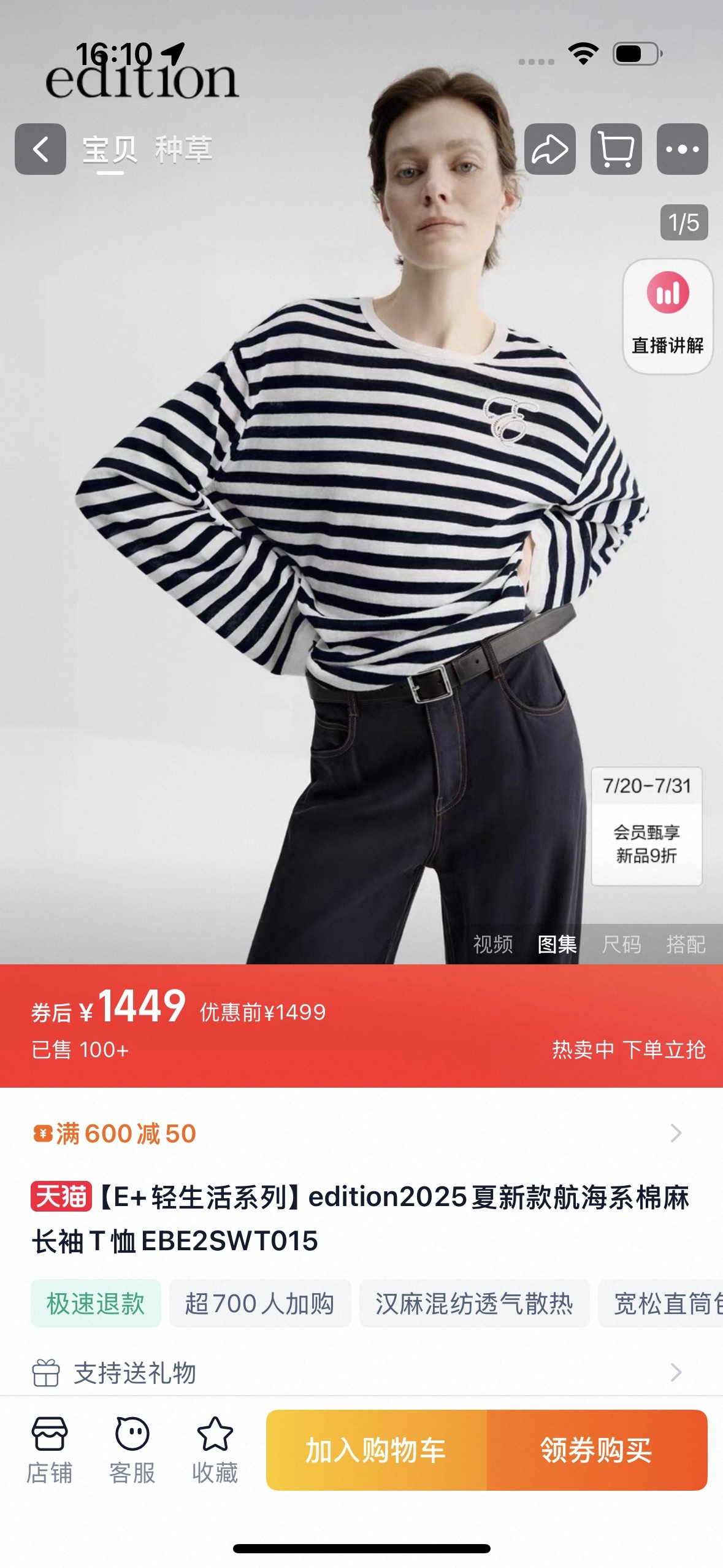Add item to 收藏 favorites
The height and width of the screenshot is (1568, 723).
[215, 1450]
